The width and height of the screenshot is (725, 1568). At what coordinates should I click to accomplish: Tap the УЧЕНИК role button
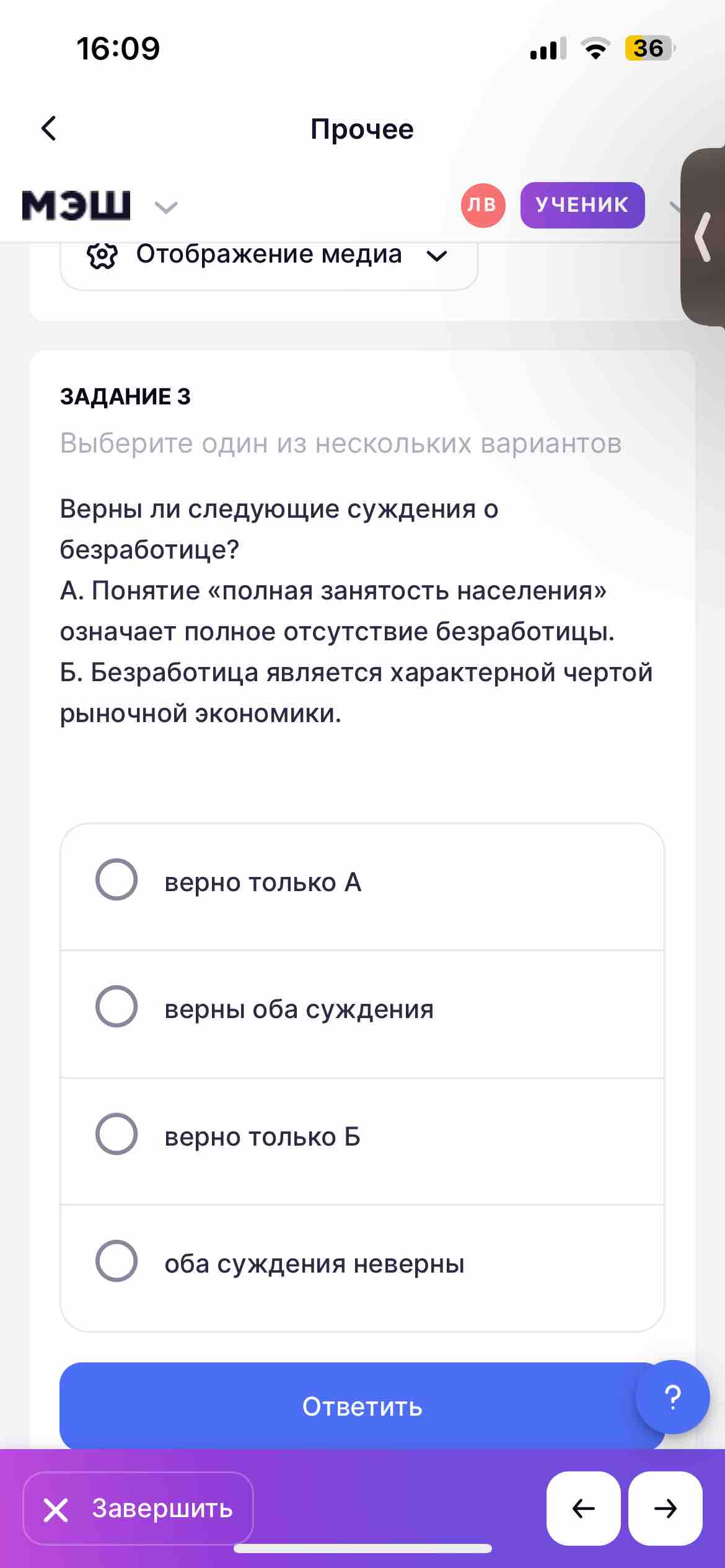tap(582, 205)
